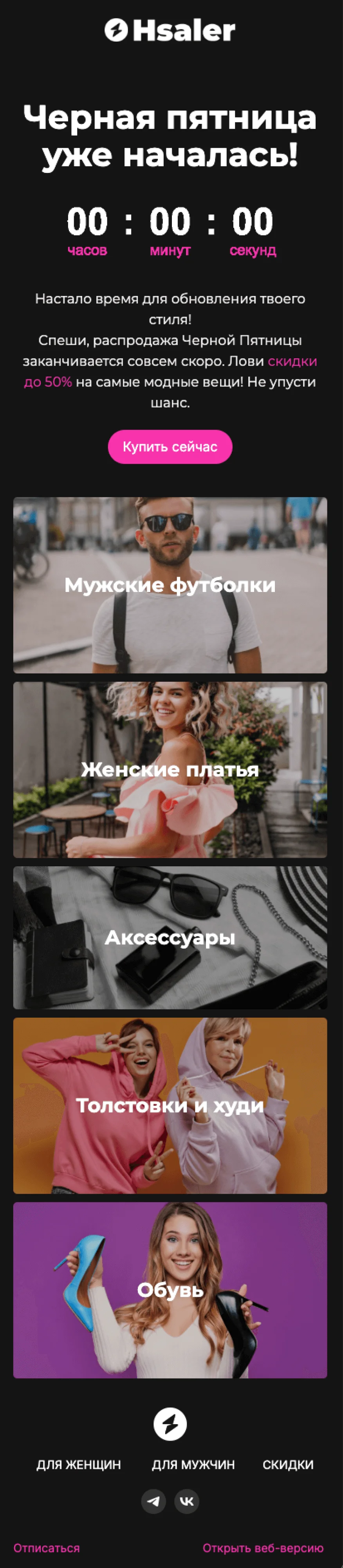
Task: Open the Обувь category card
Action: pyautogui.click(x=170, y=1290)
